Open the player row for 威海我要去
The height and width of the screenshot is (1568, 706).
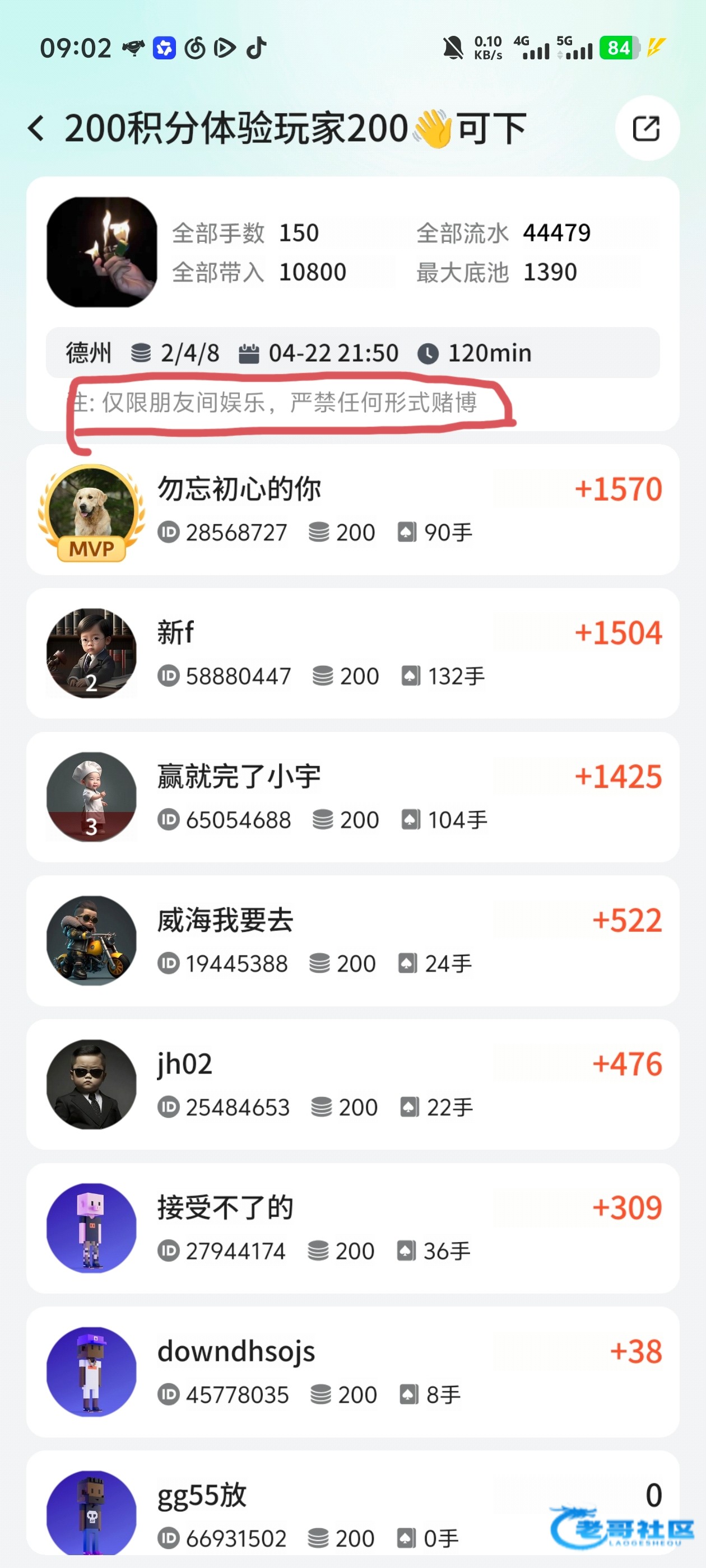tap(352, 941)
